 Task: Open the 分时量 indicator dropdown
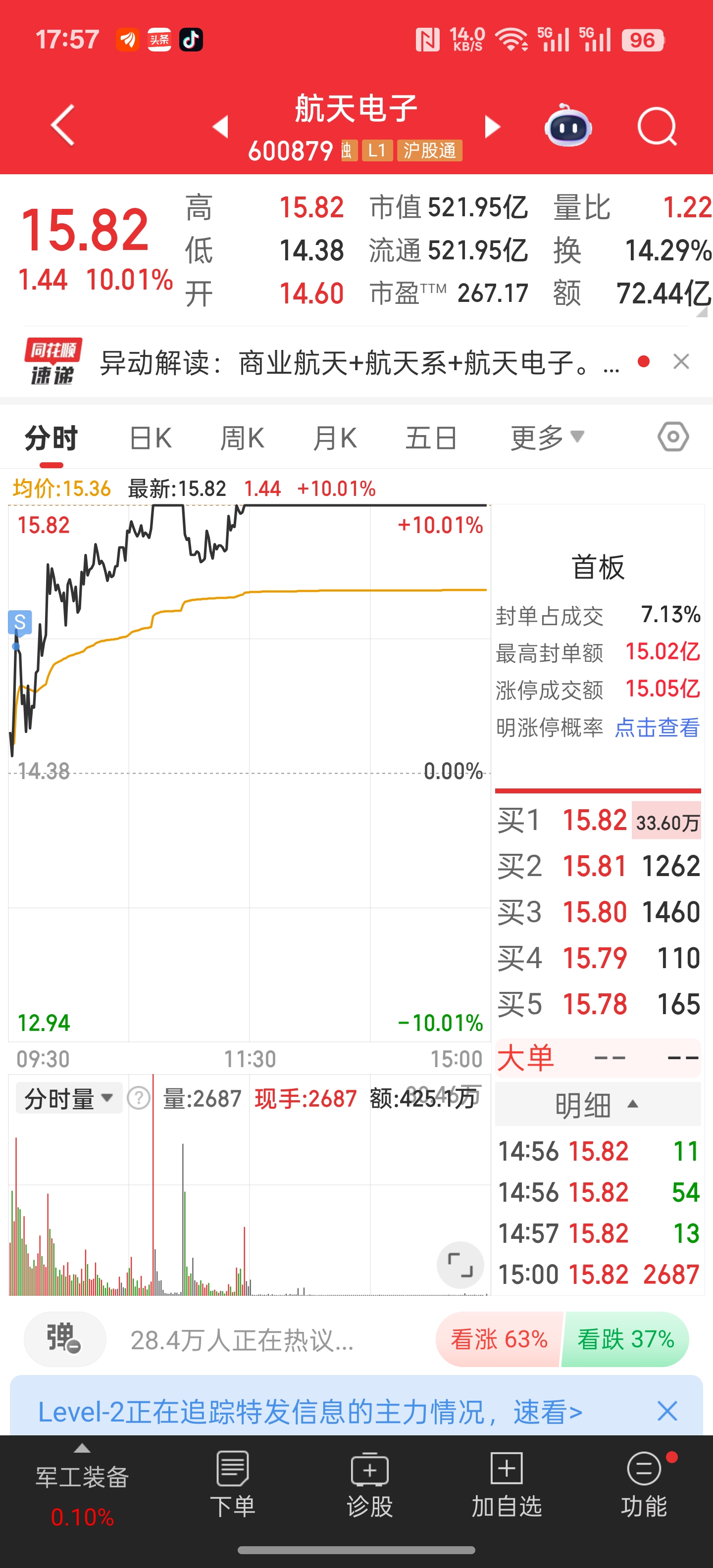click(69, 1099)
